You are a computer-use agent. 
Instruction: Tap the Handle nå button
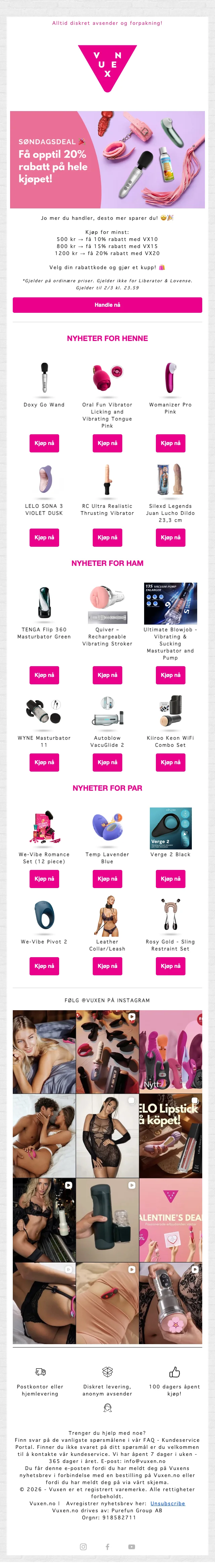(107, 305)
